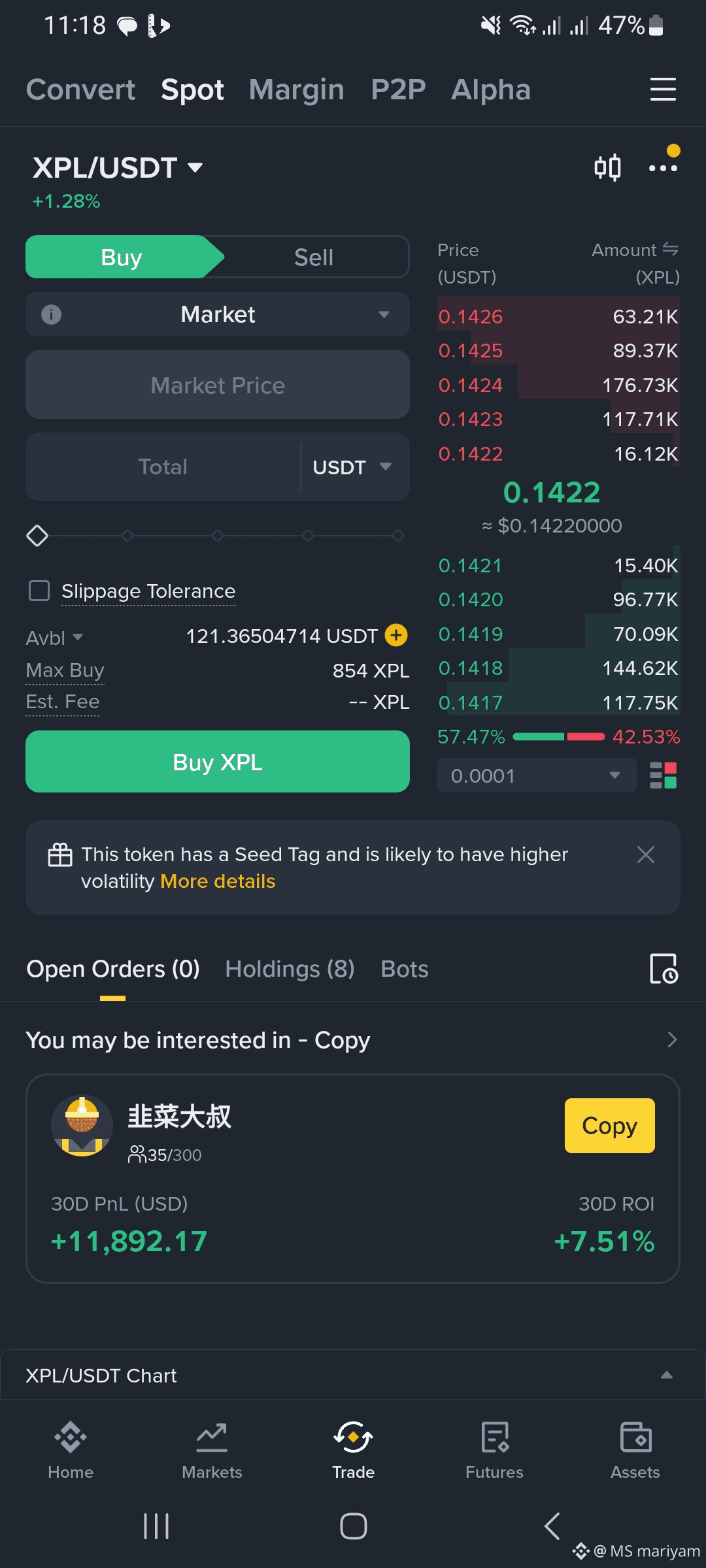Show the Holdings (8) tab
Image resolution: width=706 pixels, height=1568 pixels.
coord(290,969)
